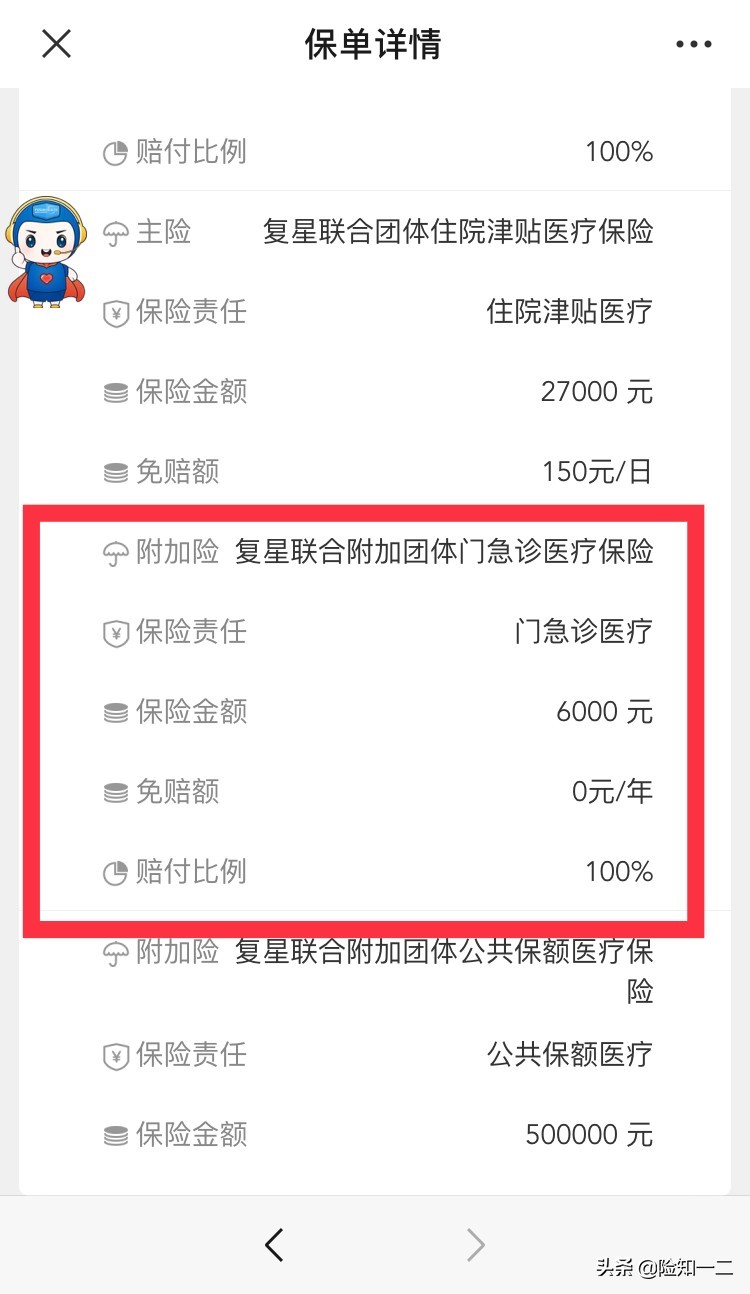Click the coins icon next to 保险金额 27000元

point(117,391)
